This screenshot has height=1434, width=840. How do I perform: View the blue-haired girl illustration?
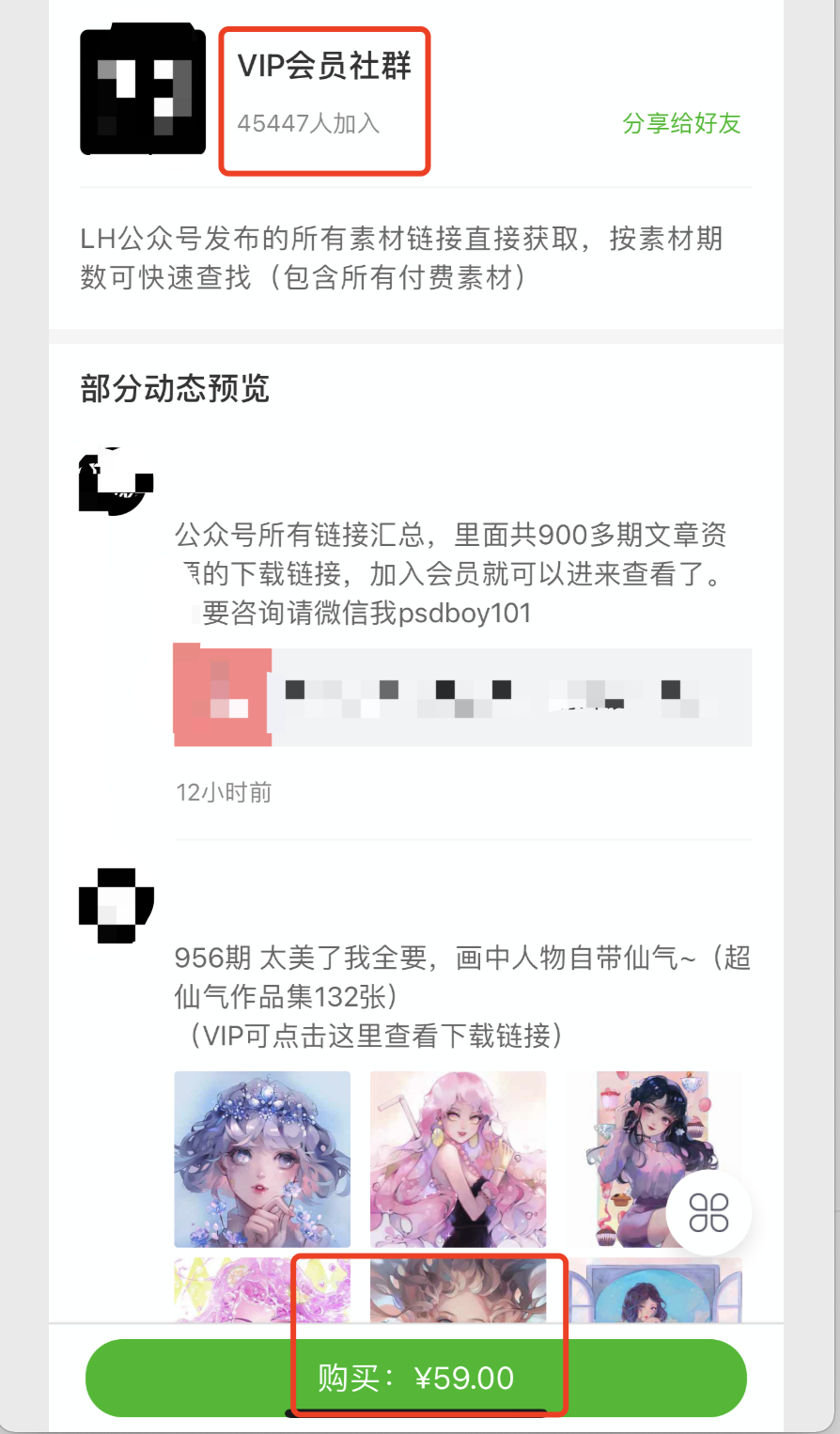[262, 1159]
